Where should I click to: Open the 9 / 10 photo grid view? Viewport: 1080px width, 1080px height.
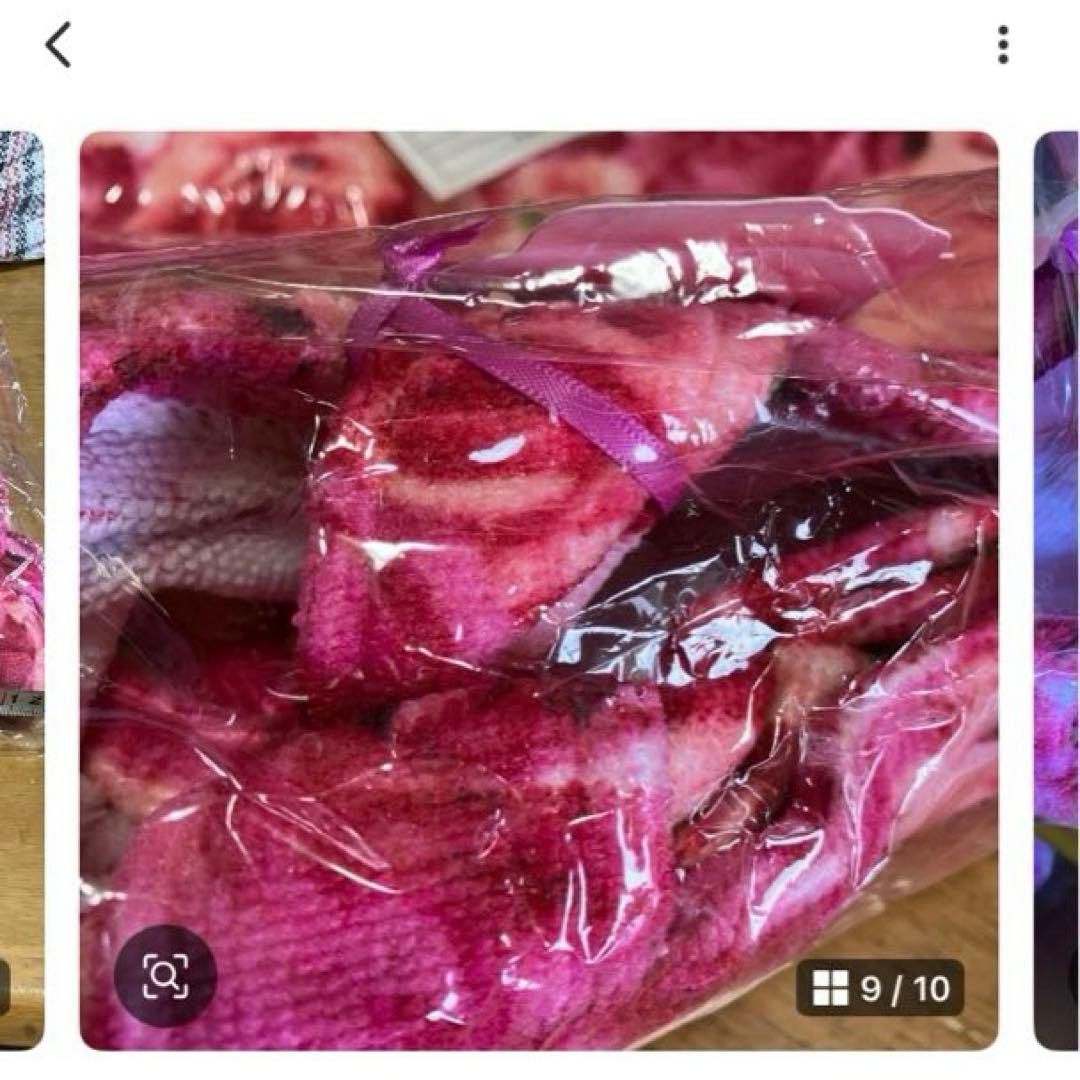[x=880, y=988]
